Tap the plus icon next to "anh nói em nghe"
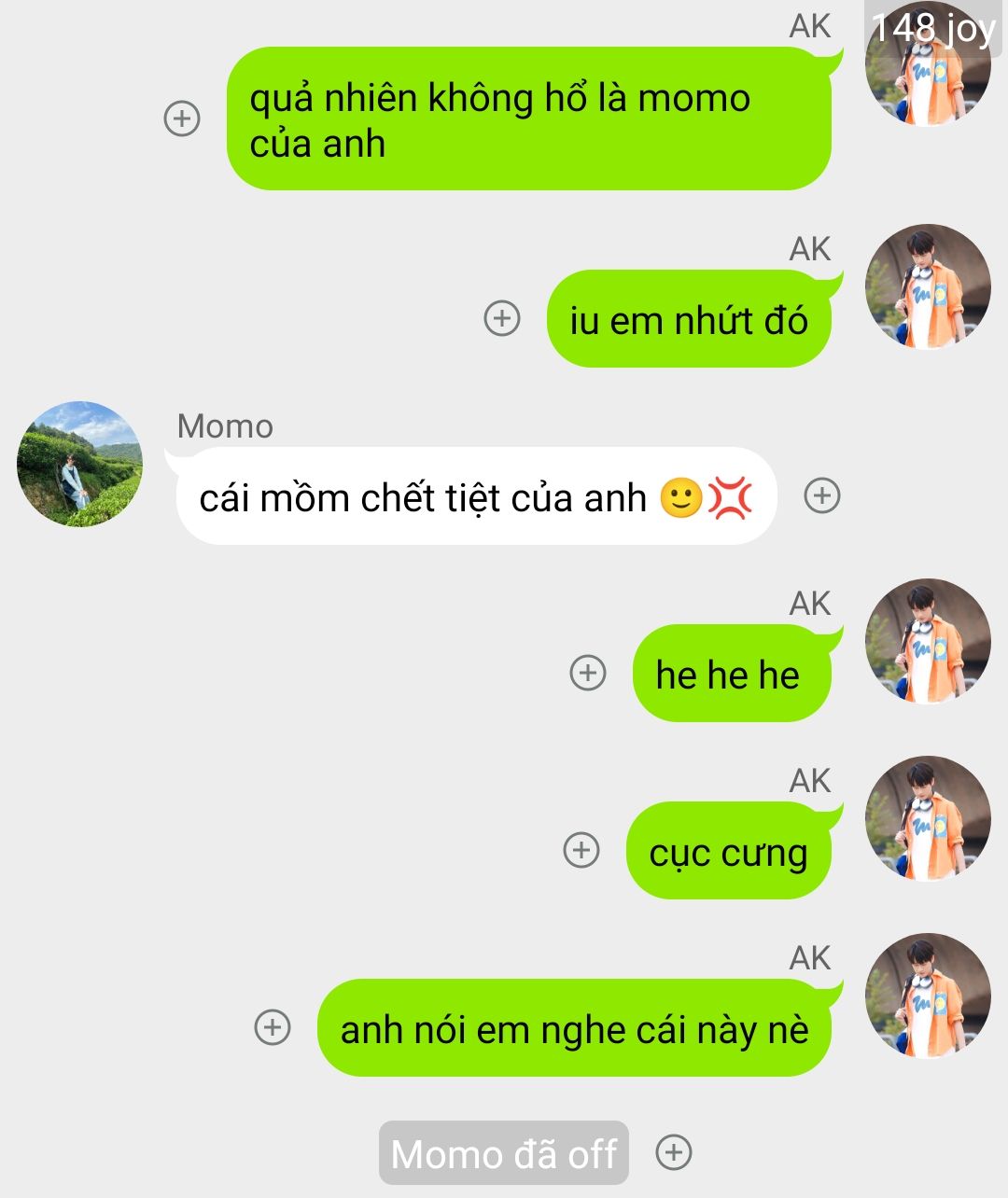The height and width of the screenshot is (1198, 1008). (273, 1027)
